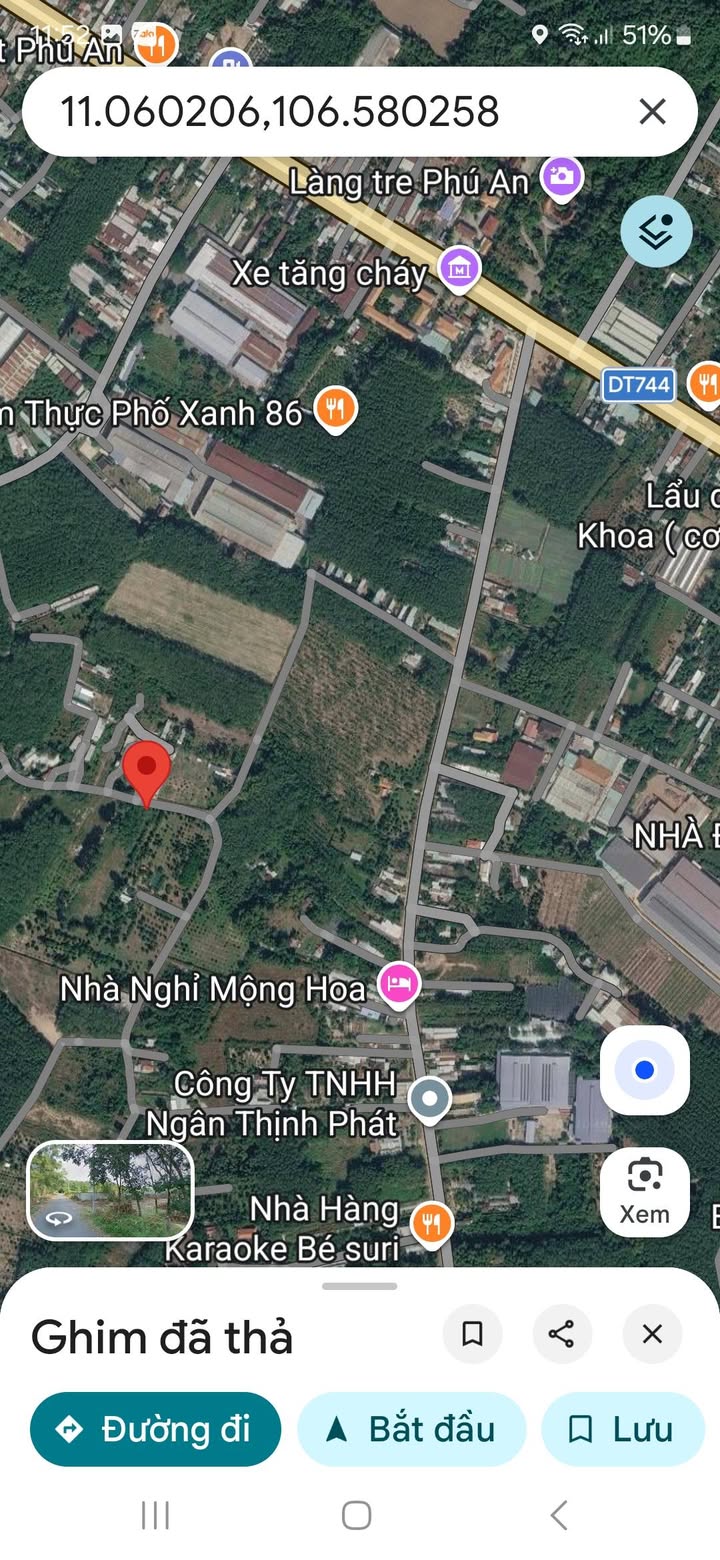This screenshot has width=720, height=1560.
Task: Close the Ghim đã thả panel
Action: (x=652, y=1333)
